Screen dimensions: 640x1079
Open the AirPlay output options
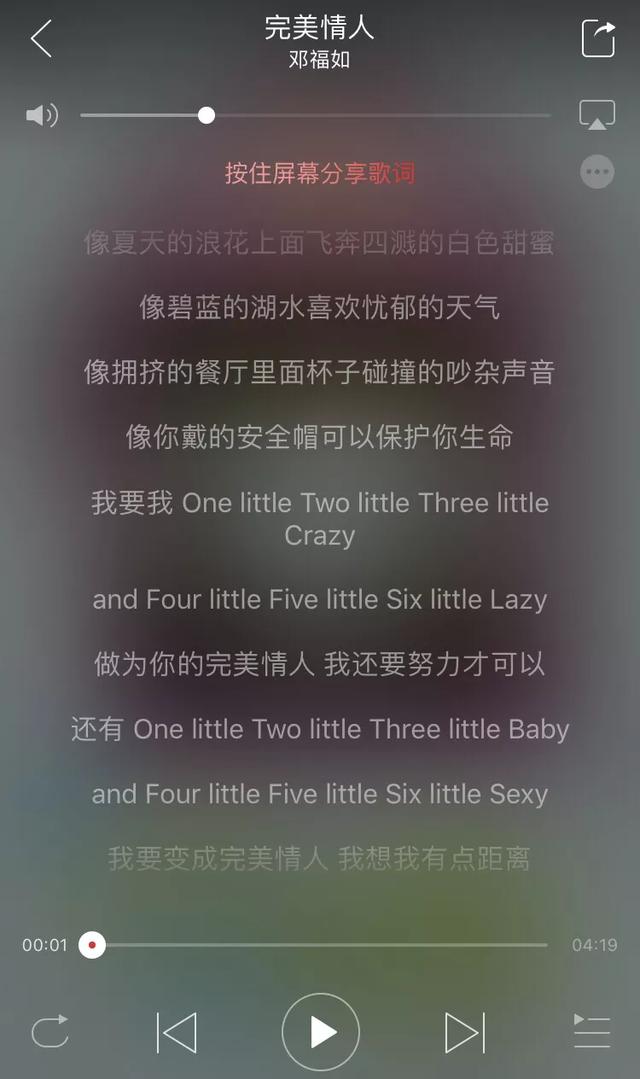point(597,115)
